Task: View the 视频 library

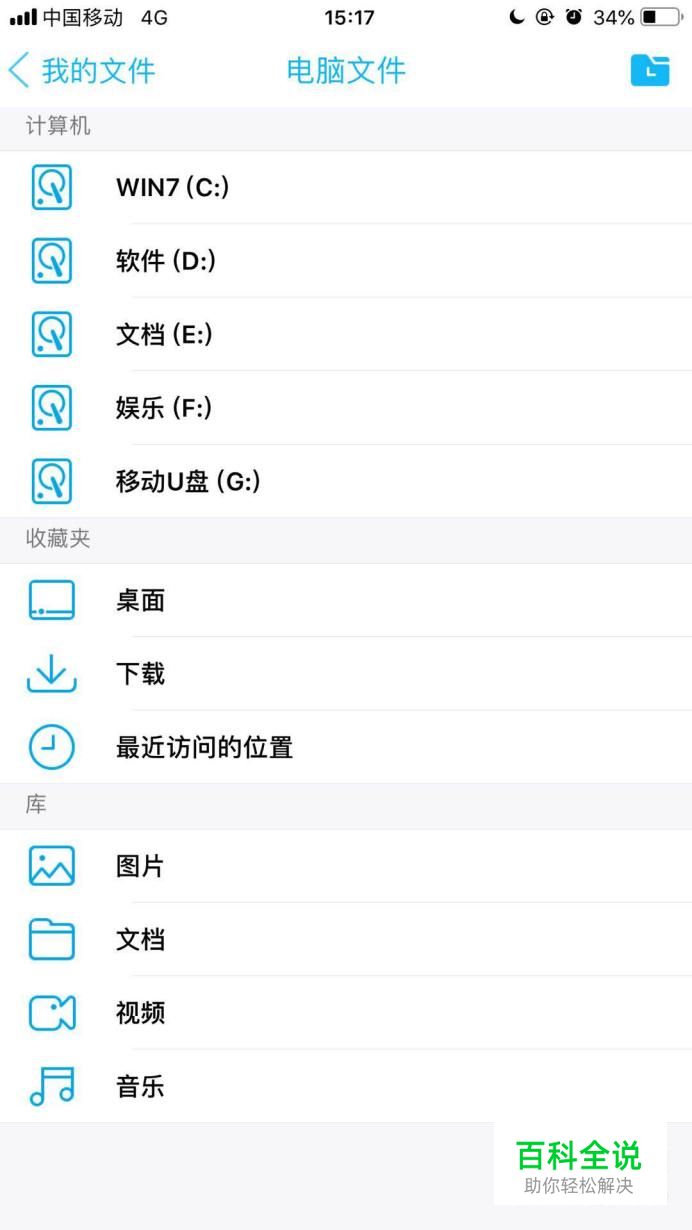Action: pos(140,1013)
